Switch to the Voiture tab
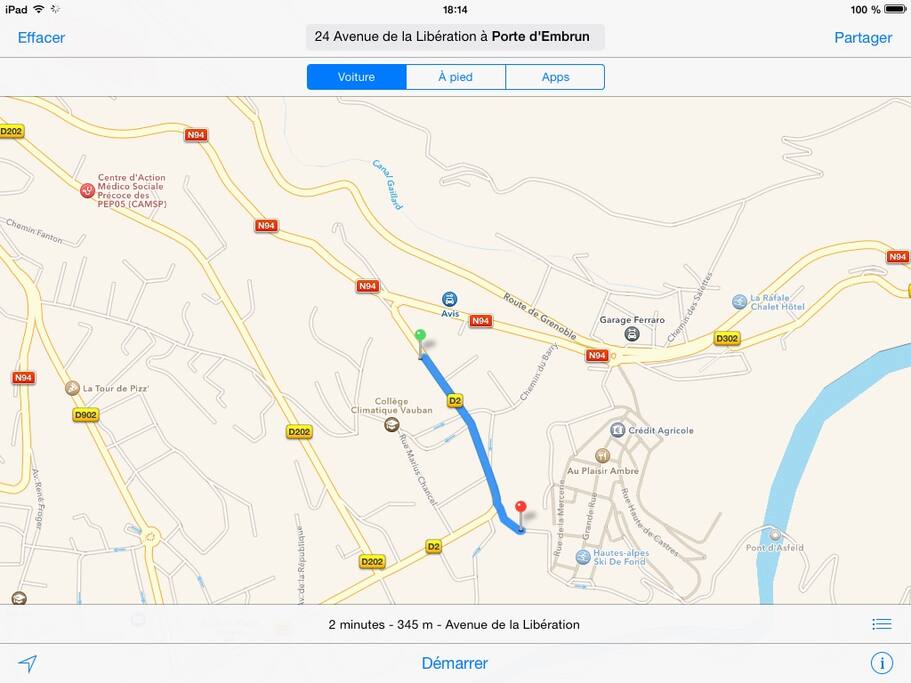This screenshot has height=683, width=911. 356,77
